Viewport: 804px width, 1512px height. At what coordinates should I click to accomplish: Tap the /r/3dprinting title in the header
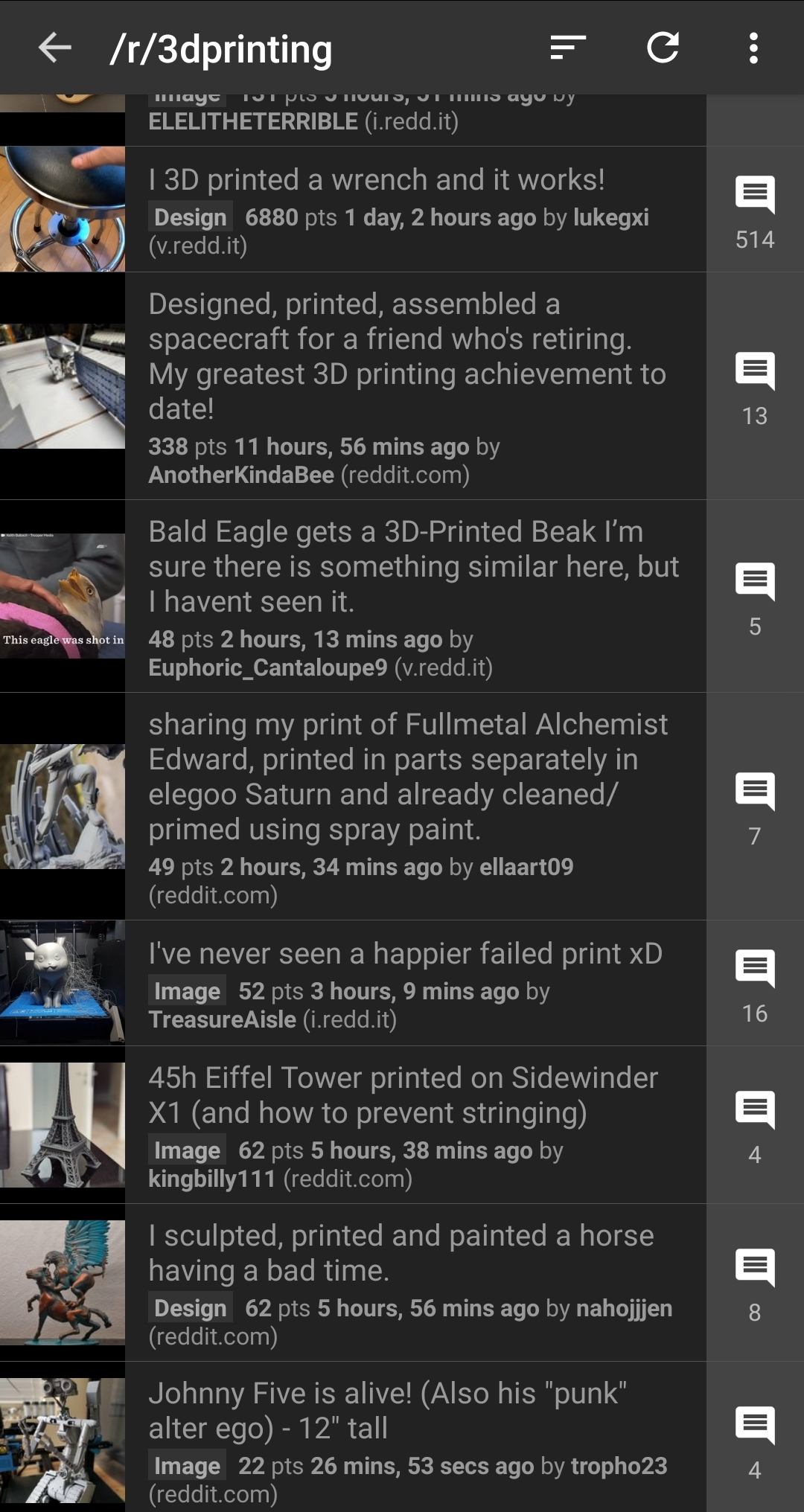point(220,48)
